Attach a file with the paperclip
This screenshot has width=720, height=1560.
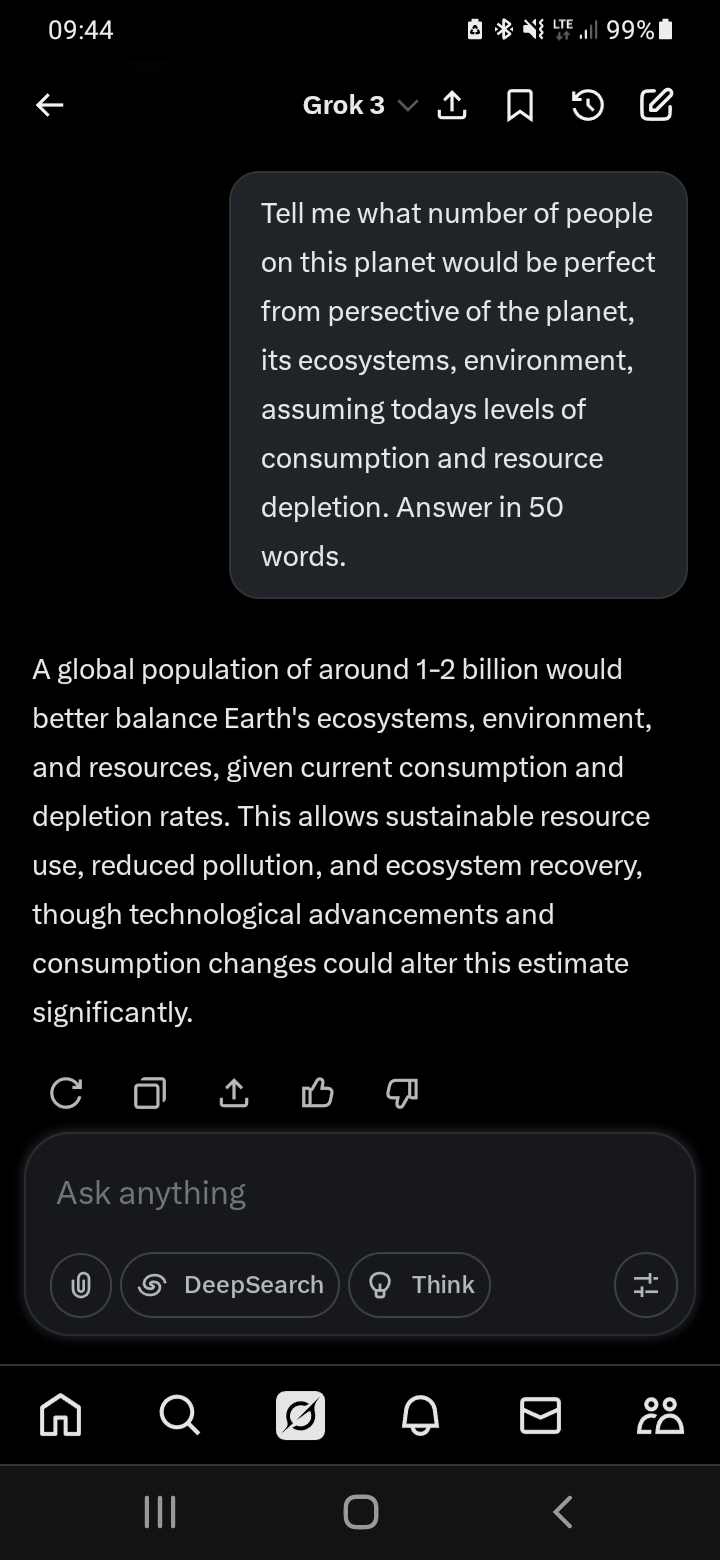click(x=81, y=1285)
